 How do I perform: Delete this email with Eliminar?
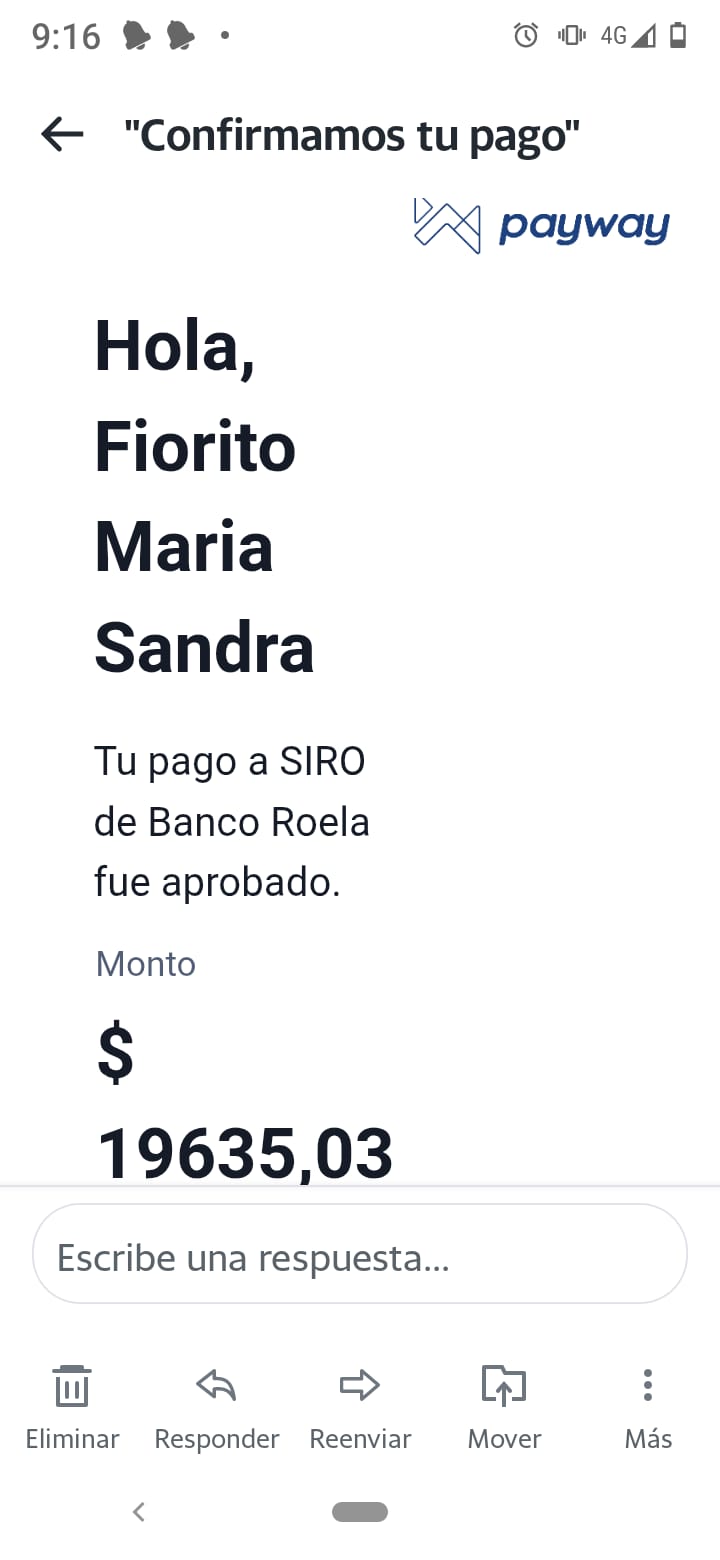tap(72, 1406)
